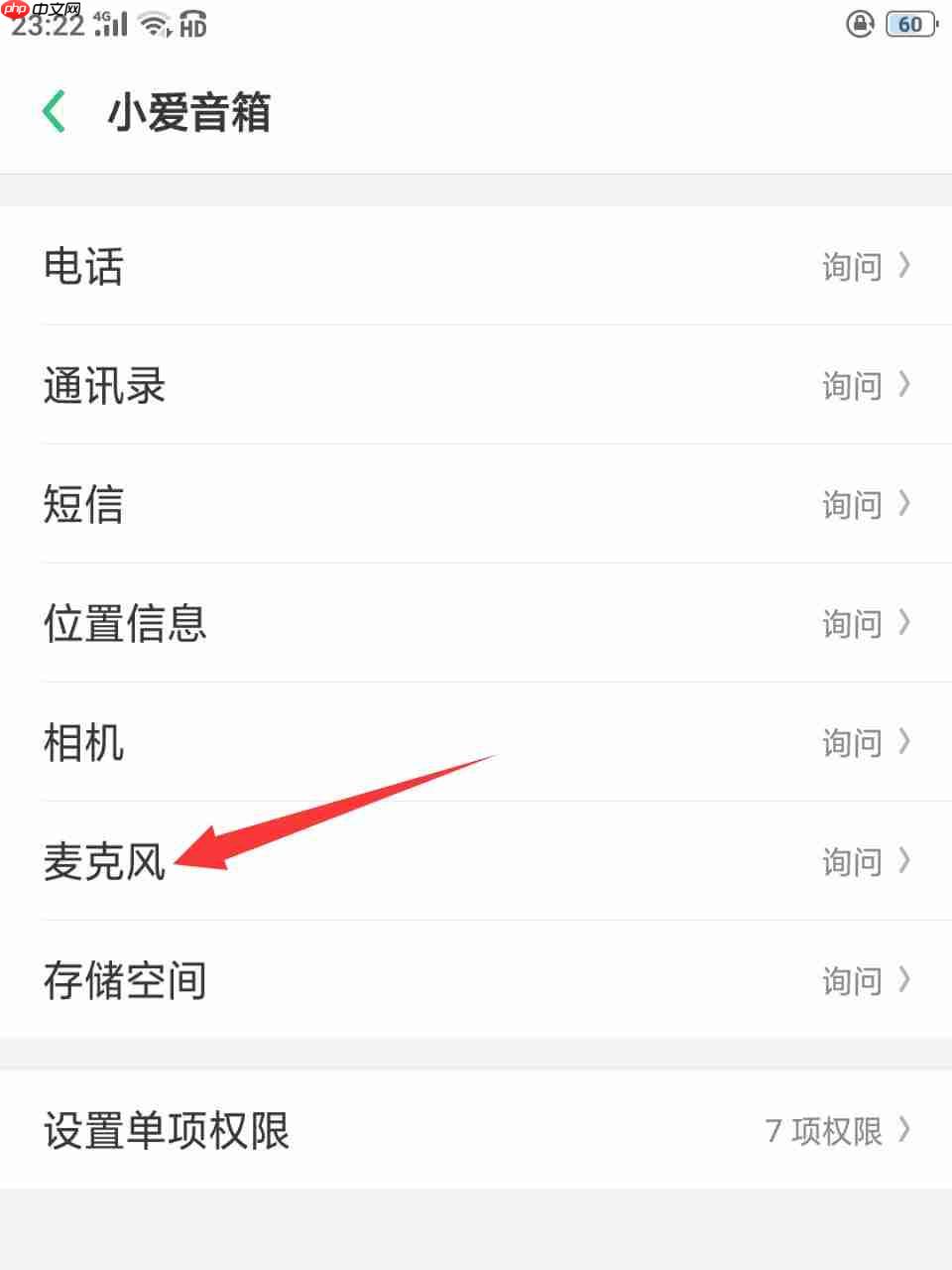Expand the chevron next to 位置信息
952x1270 pixels.
point(907,623)
